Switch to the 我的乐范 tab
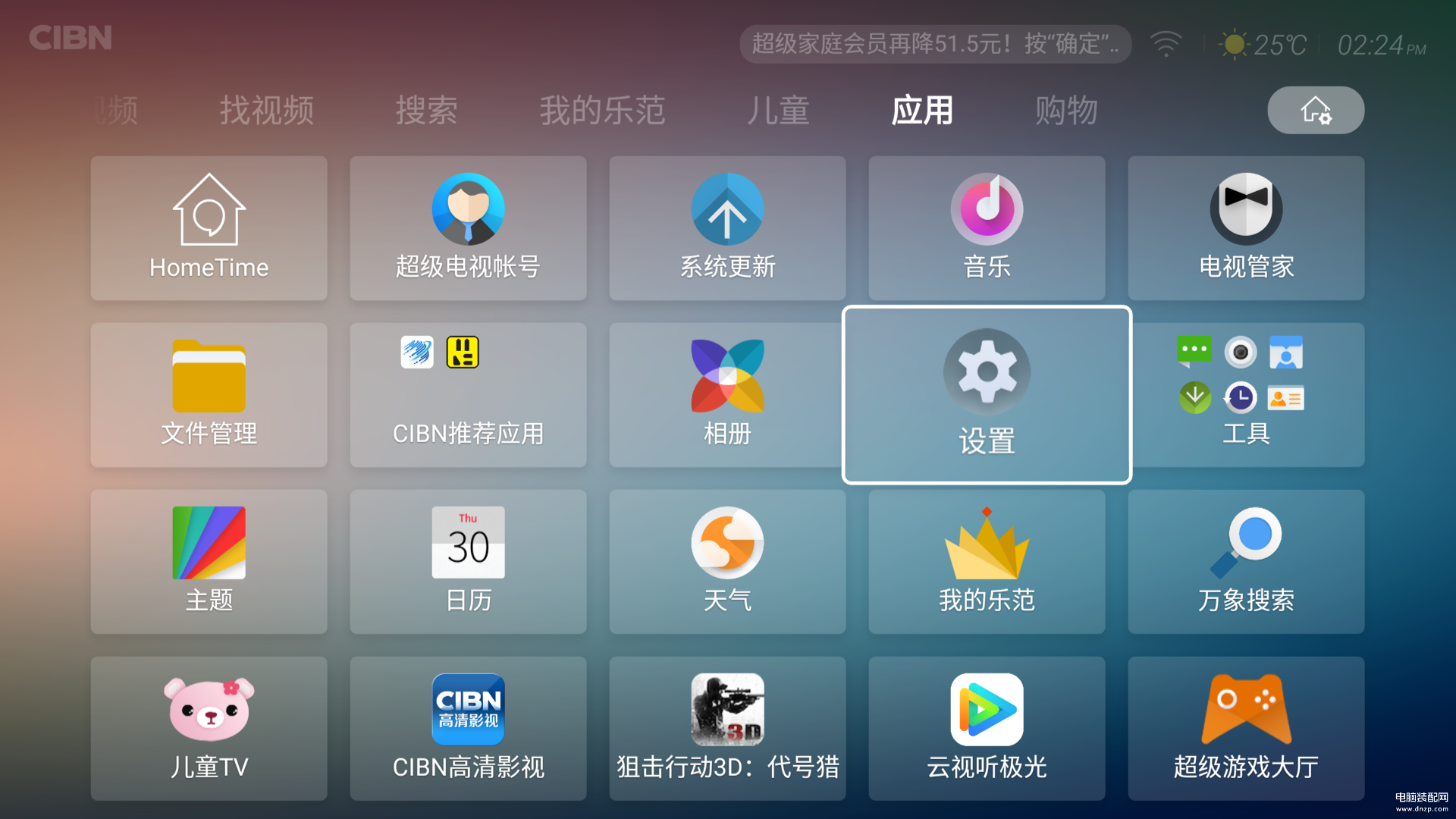Image resolution: width=1456 pixels, height=819 pixels. click(602, 111)
